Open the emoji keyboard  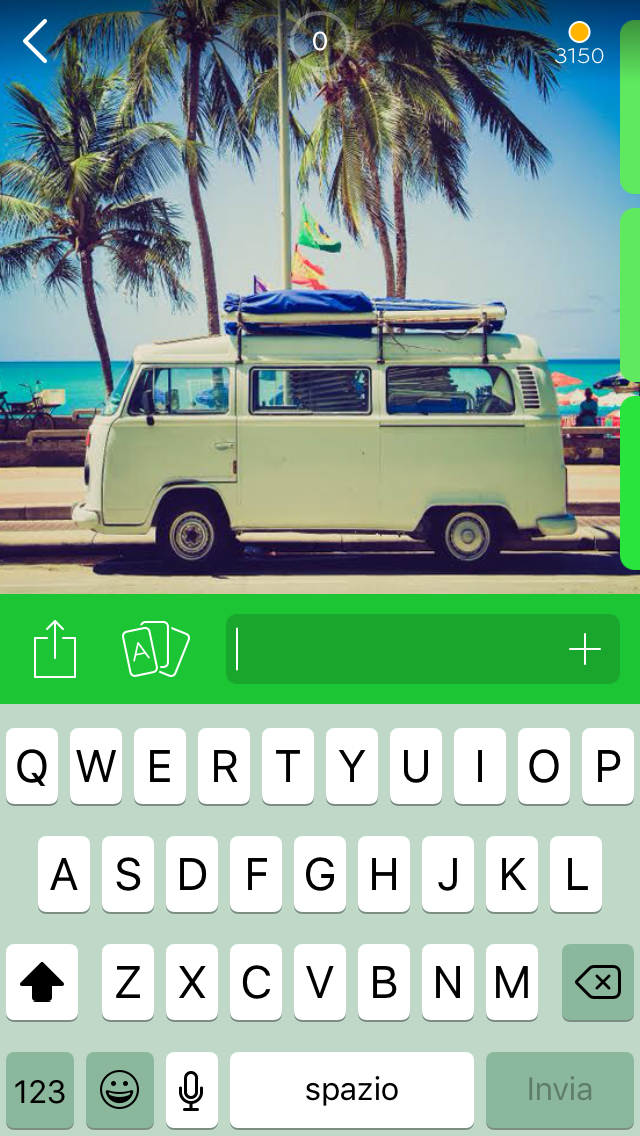120,1090
